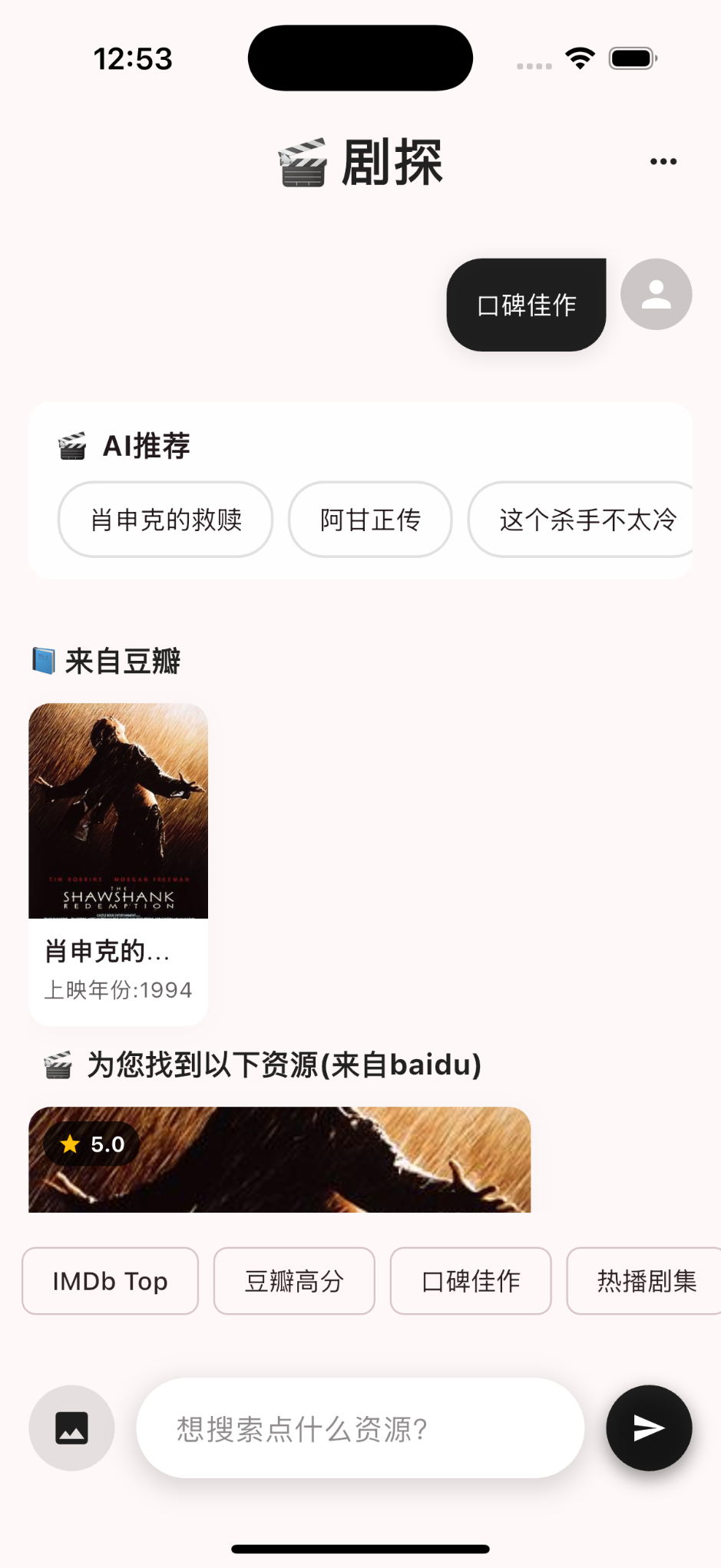Select the 肖申克的救赎 recommendation chip

pyautogui.click(x=166, y=520)
